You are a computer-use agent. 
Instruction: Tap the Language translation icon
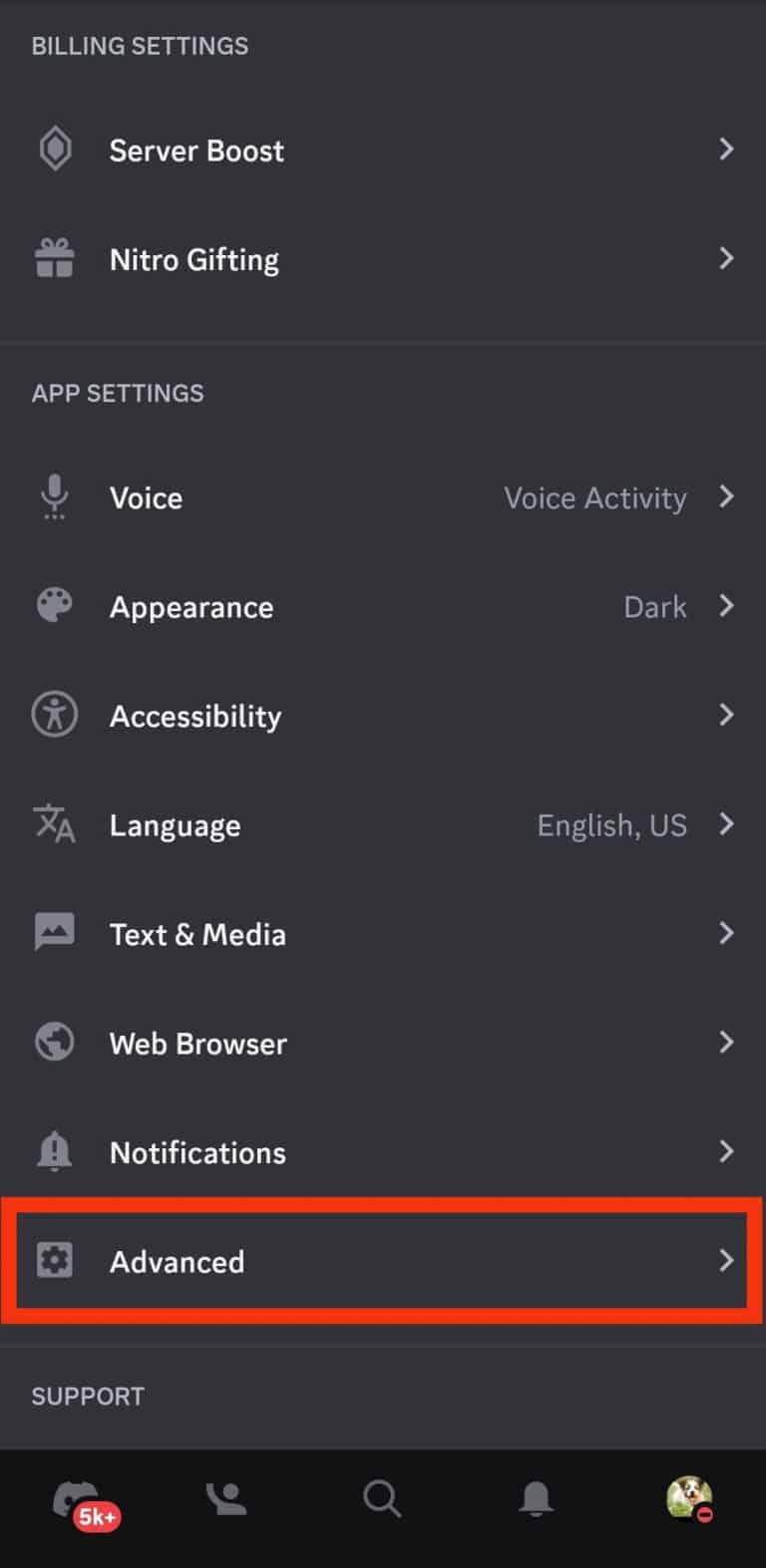point(54,824)
